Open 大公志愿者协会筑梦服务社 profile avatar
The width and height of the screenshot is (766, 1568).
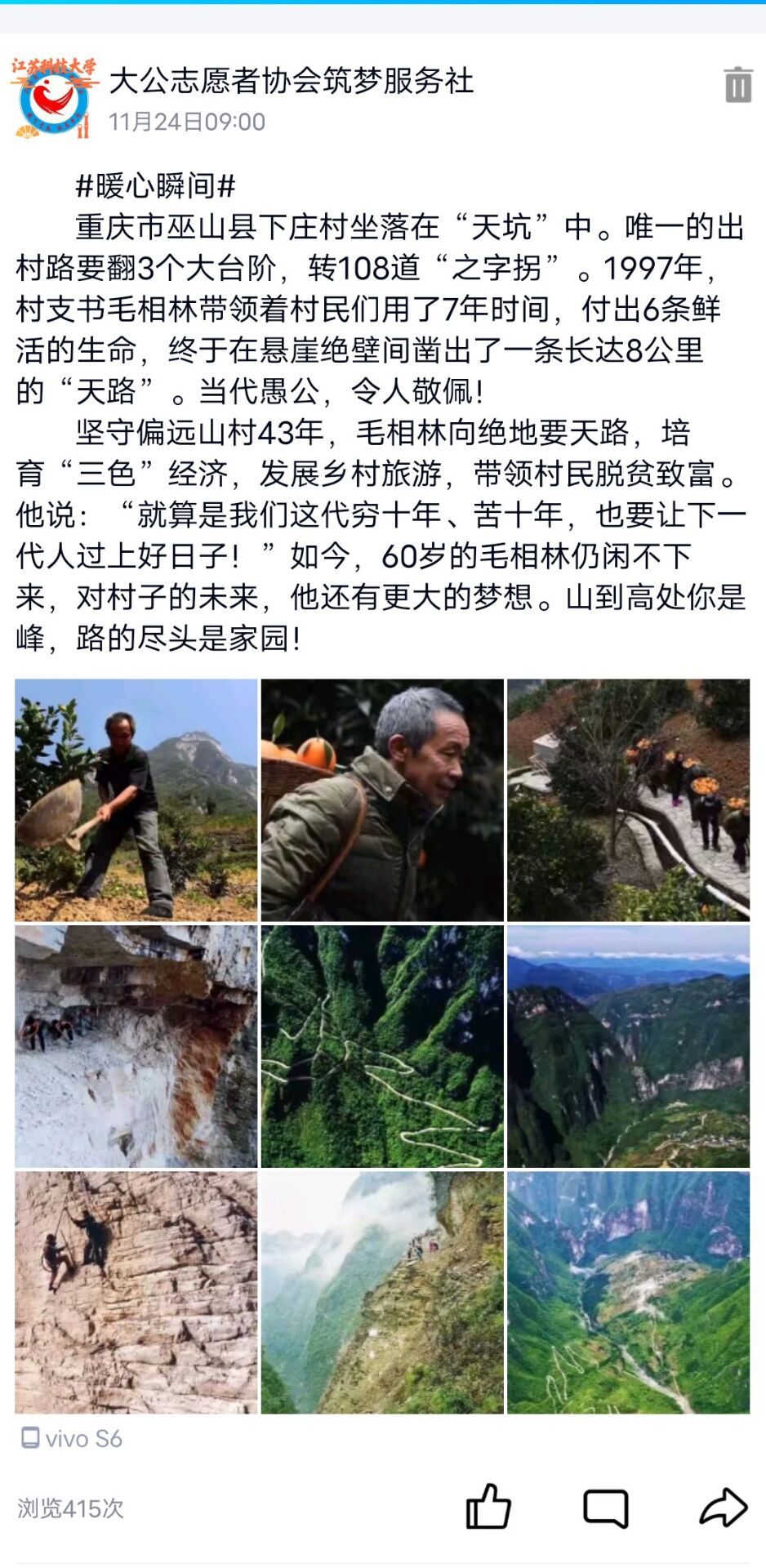pos(54,99)
